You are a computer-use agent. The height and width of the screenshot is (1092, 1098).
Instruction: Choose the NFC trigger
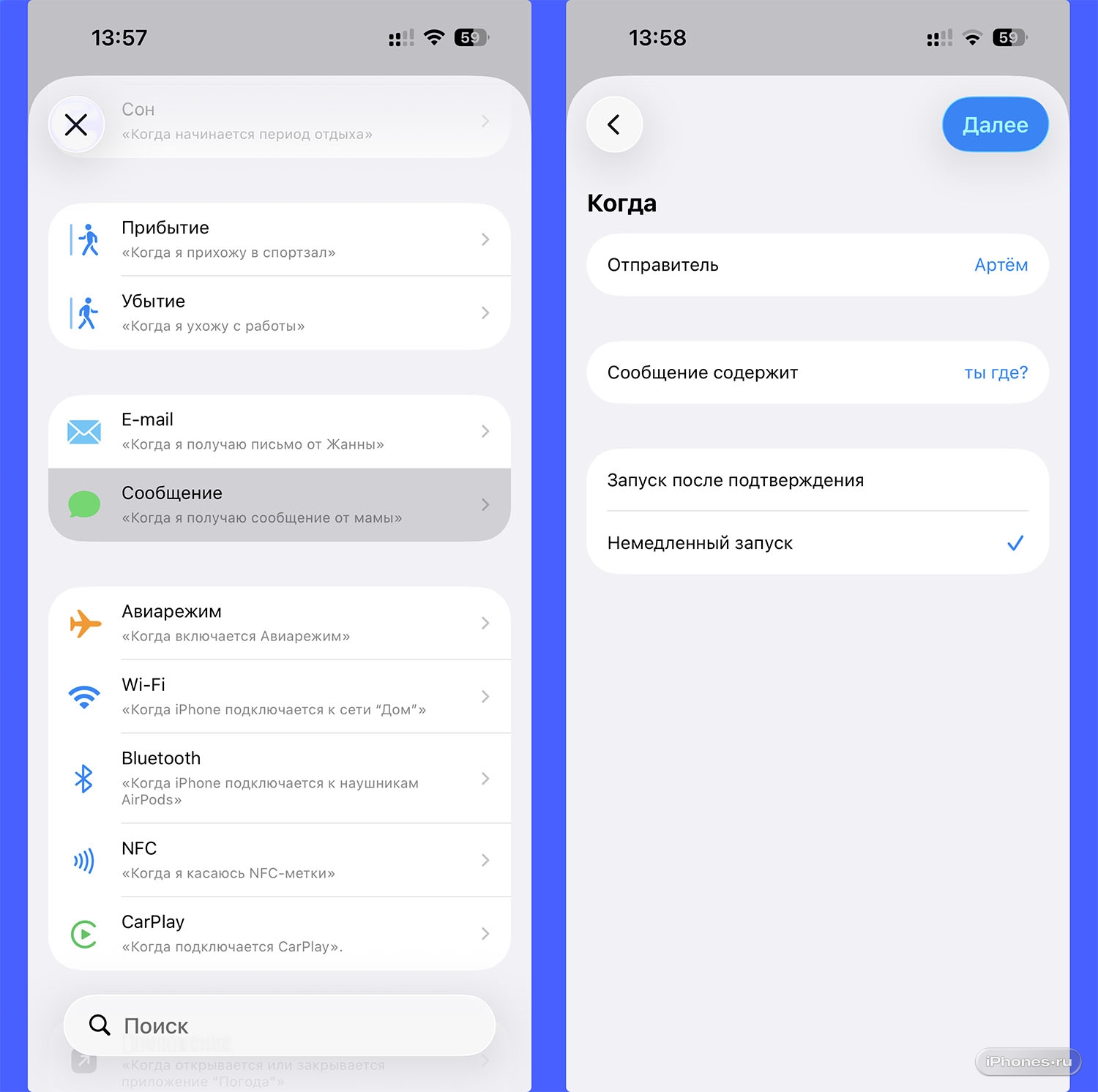[279, 860]
